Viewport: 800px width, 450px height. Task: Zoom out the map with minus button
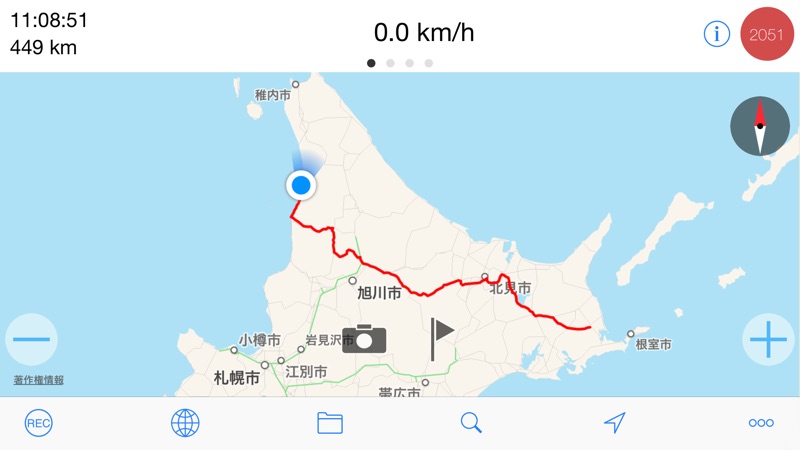32,340
